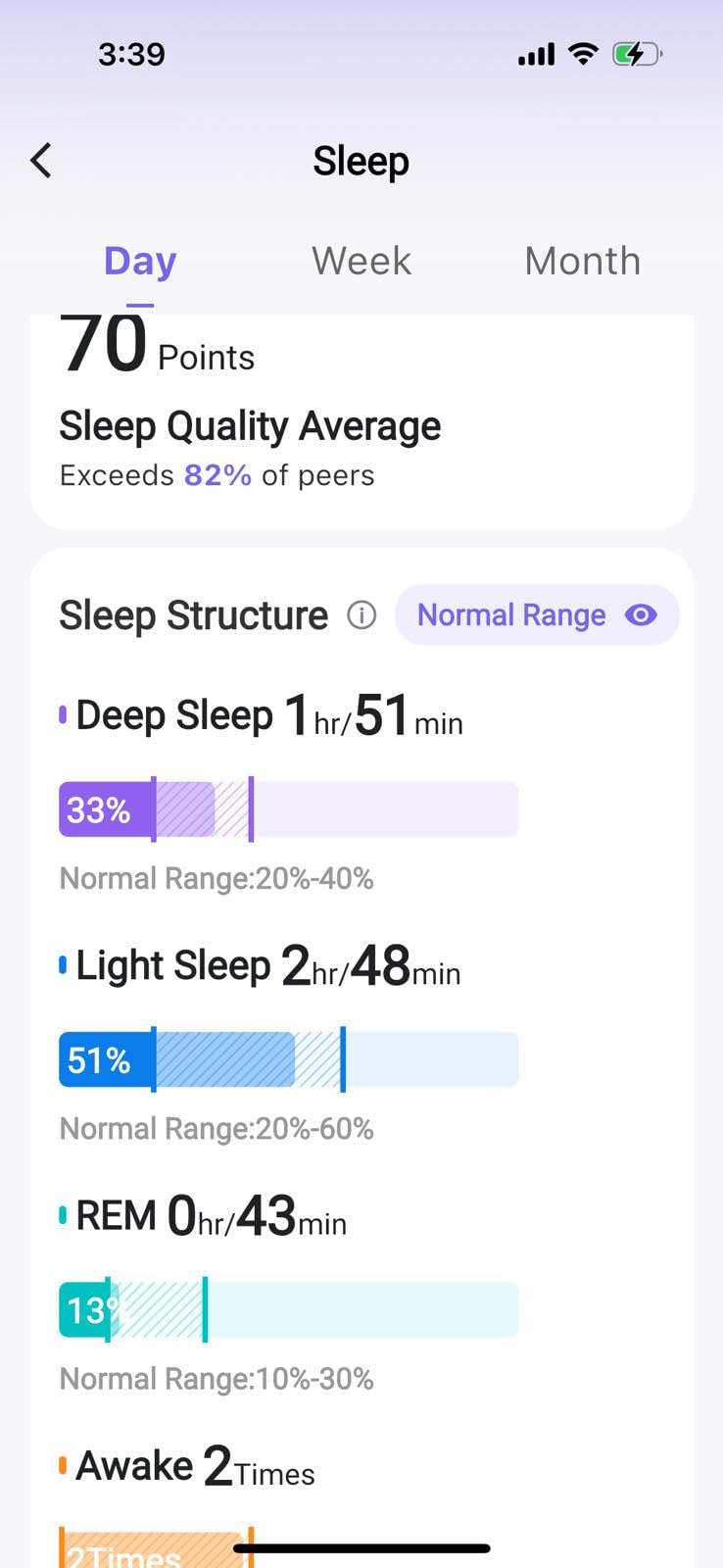723x1568 pixels.
Task: Tap the cellular signal icon
Action: (x=534, y=54)
